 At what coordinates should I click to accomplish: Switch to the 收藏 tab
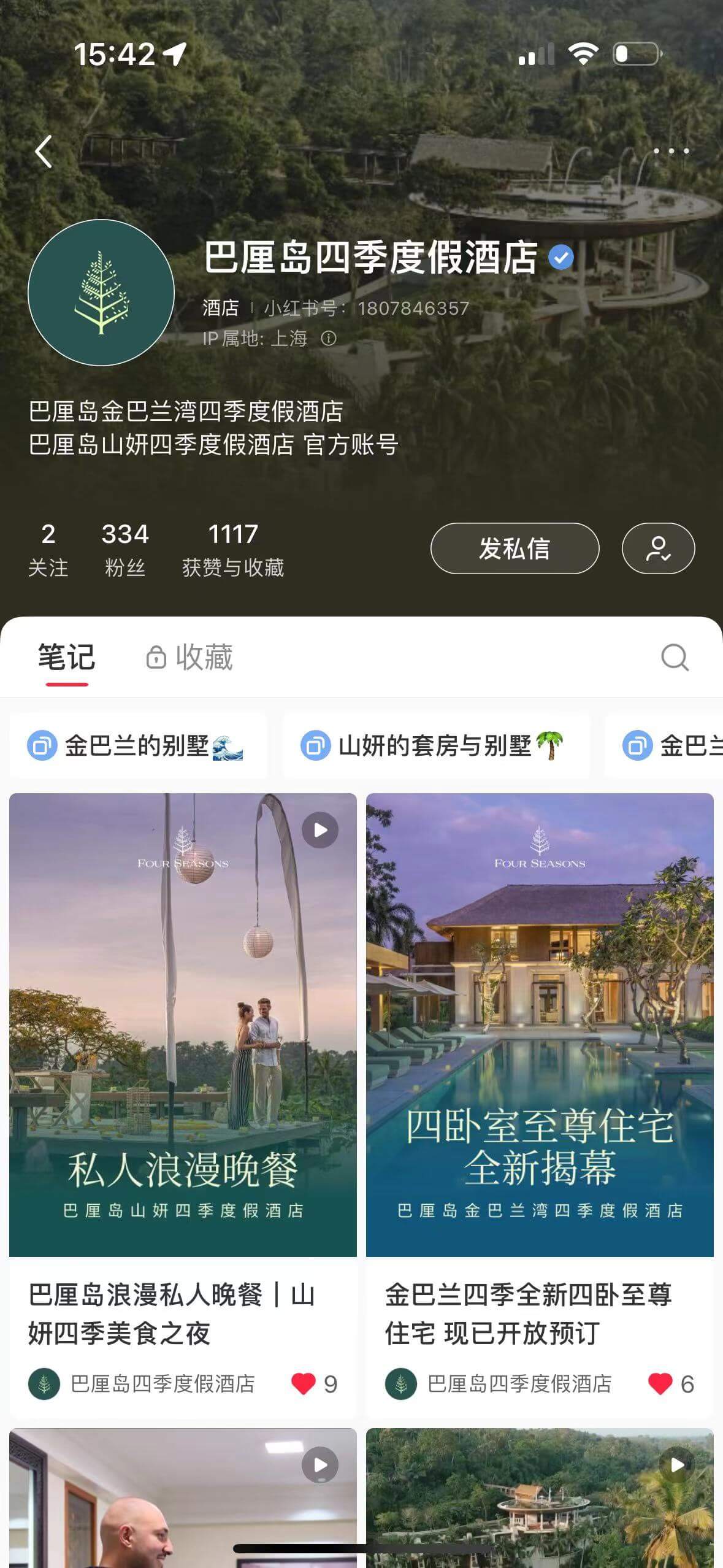pos(190,658)
